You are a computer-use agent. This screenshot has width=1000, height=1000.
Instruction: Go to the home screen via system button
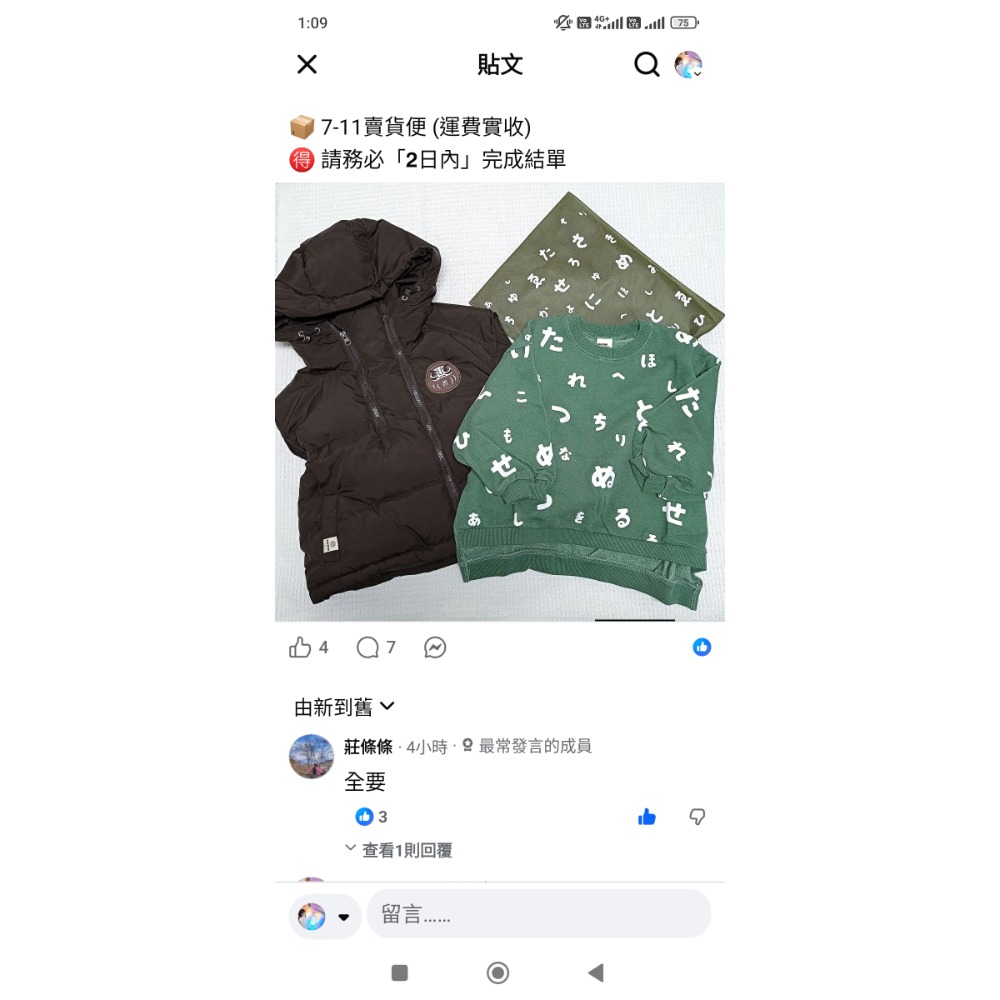coord(498,973)
